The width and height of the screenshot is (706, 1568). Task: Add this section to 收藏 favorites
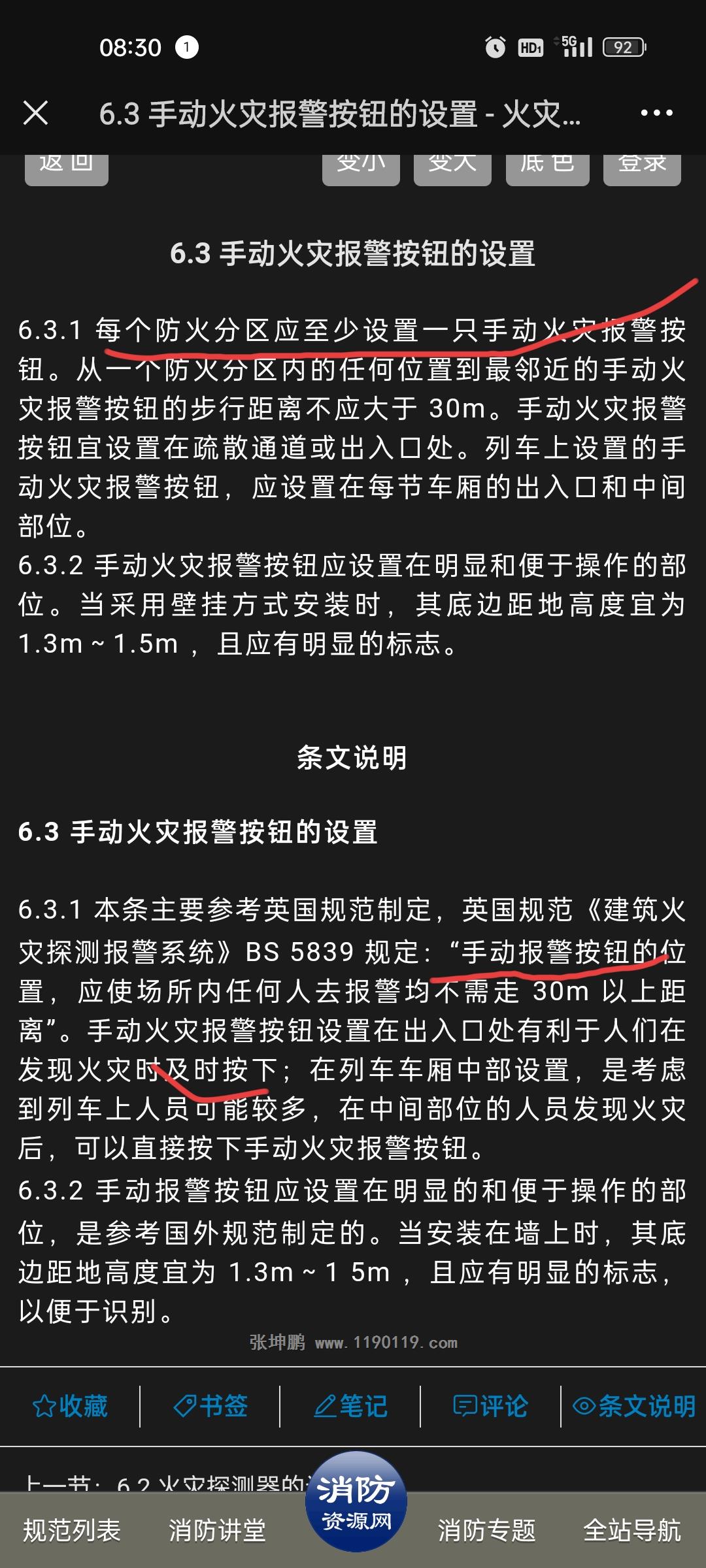point(70,1407)
